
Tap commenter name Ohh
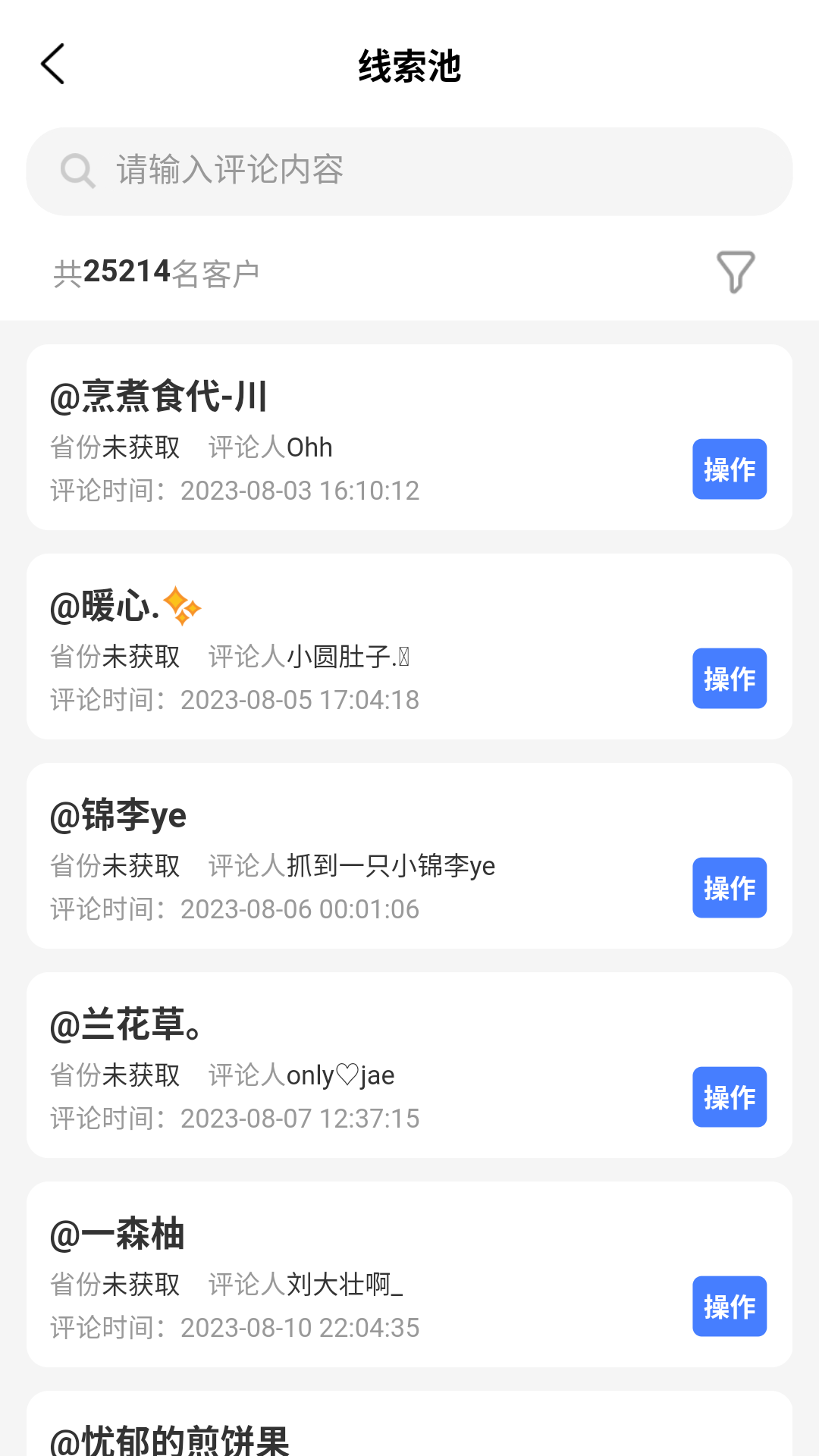(x=310, y=447)
